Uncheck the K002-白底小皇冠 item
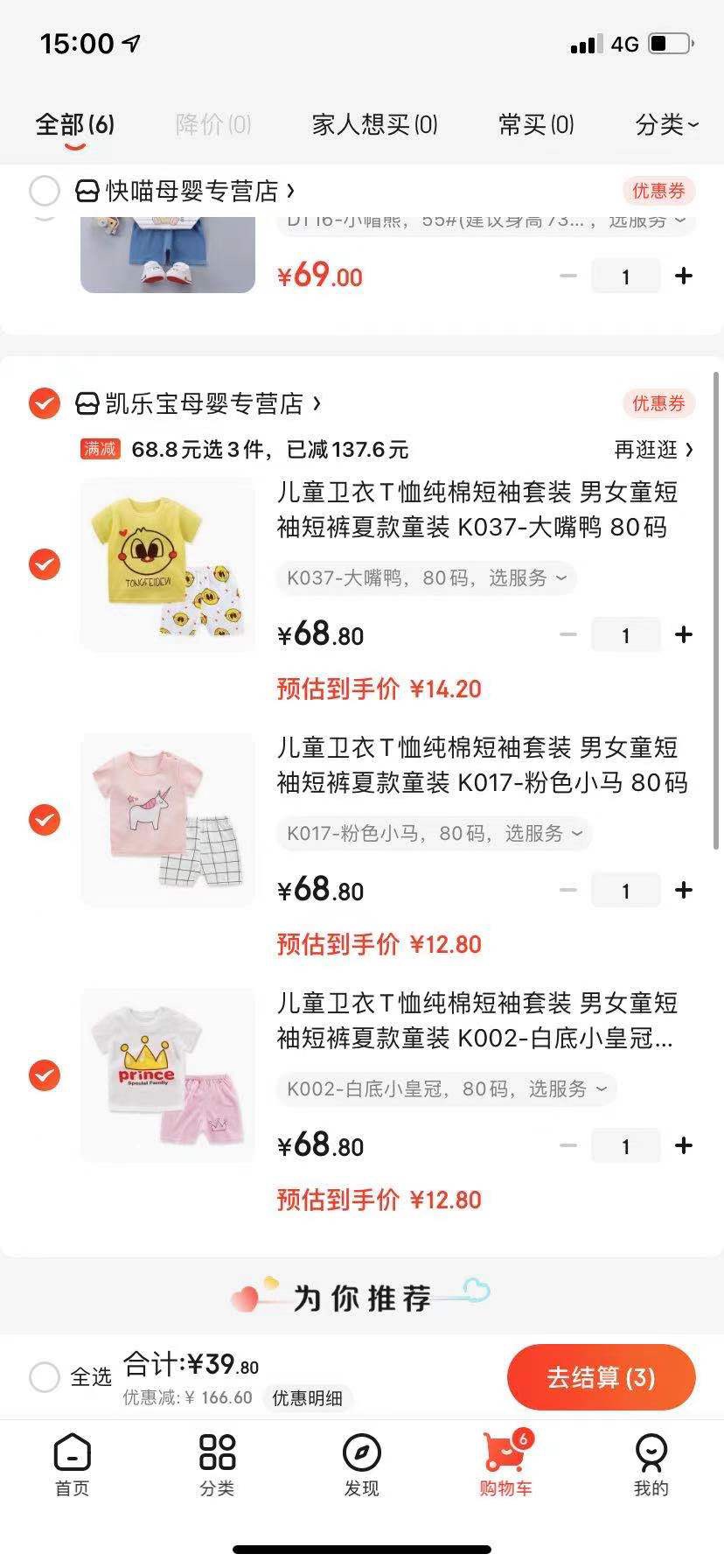The image size is (724, 1568). [x=45, y=1074]
